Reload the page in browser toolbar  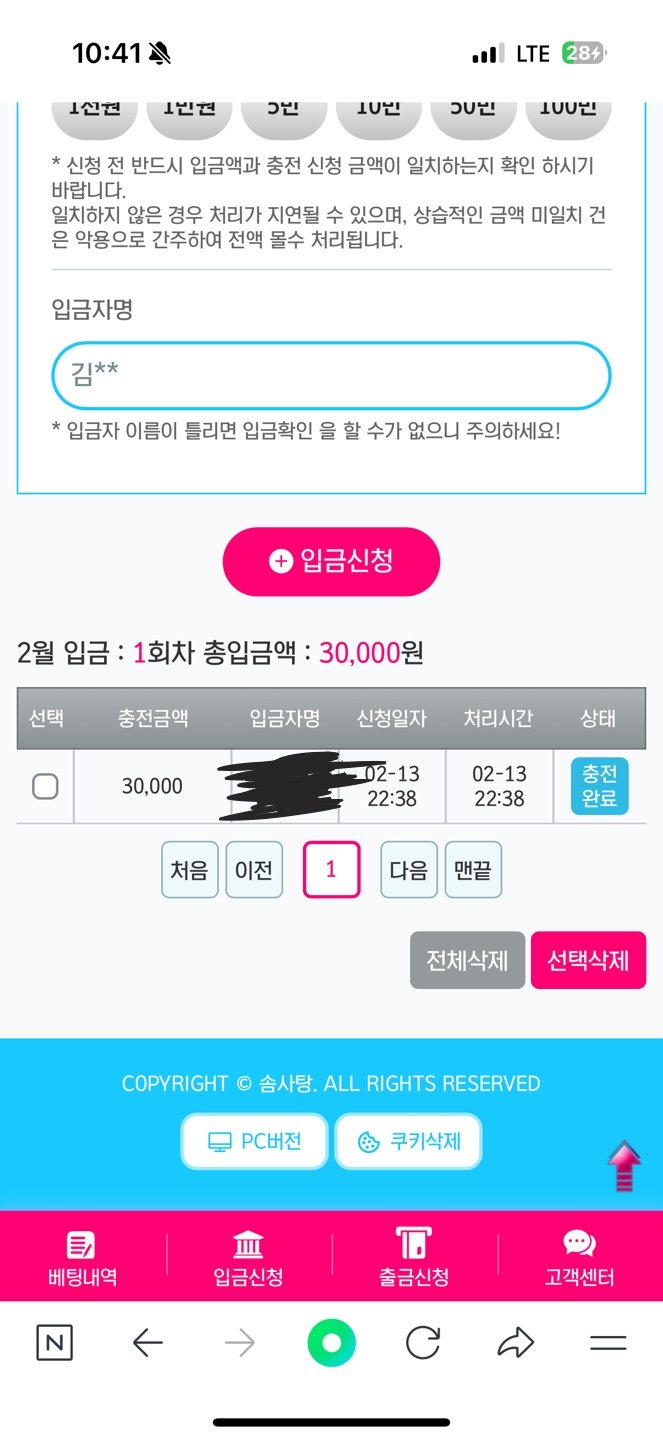(423, 1343)
